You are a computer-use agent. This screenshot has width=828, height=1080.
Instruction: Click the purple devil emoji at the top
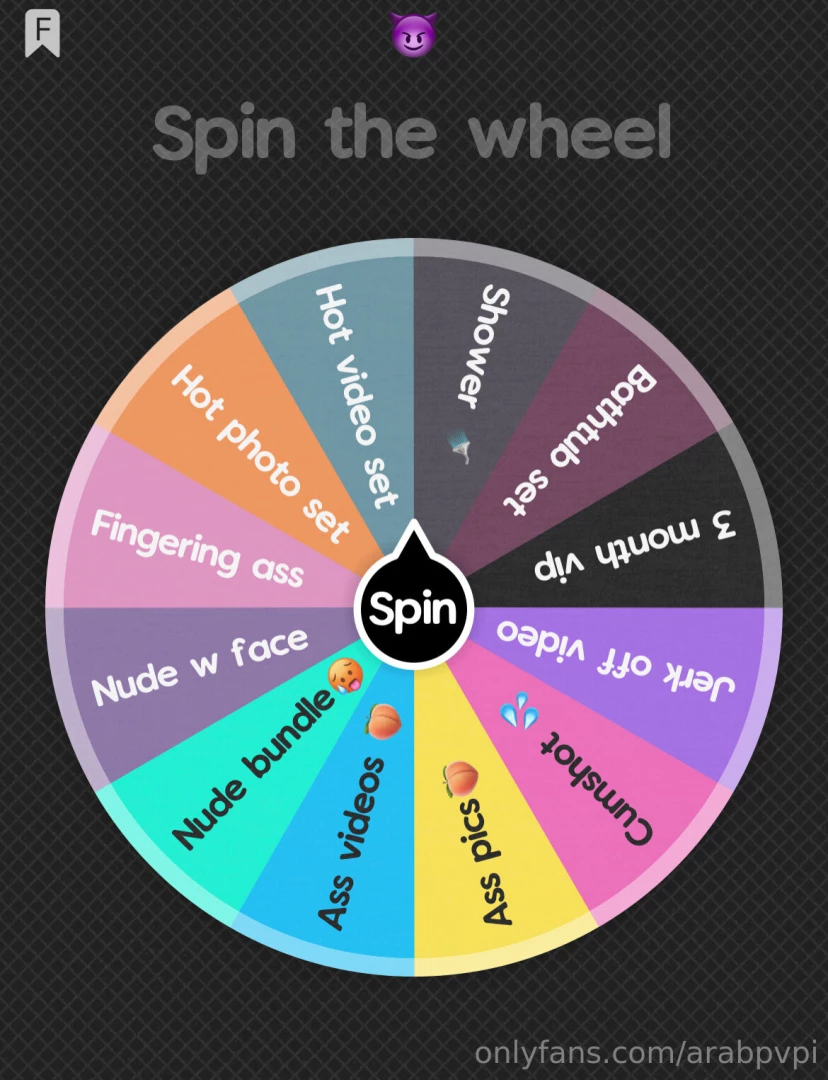414,33
